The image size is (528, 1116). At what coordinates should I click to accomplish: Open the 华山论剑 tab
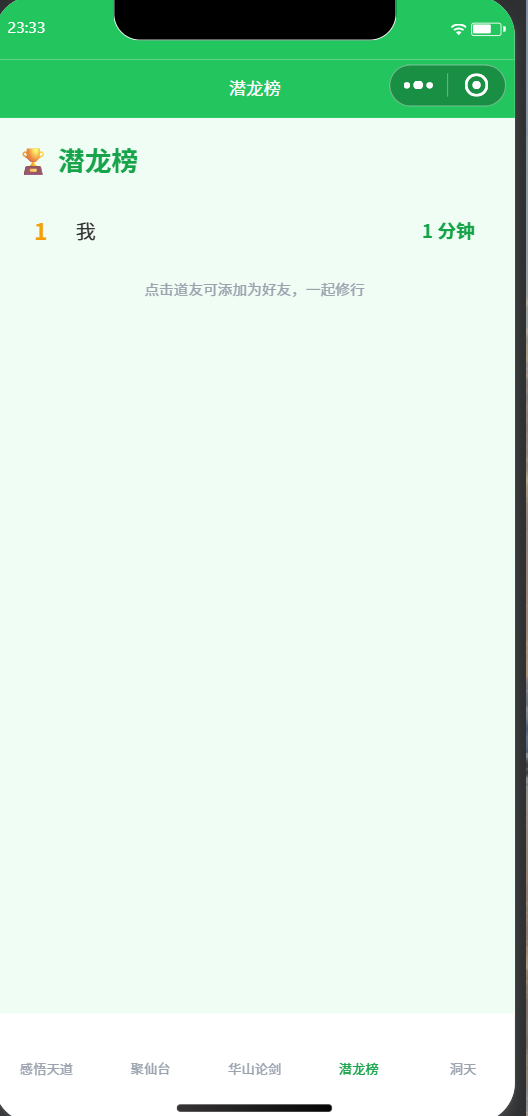click(x=254, y=1069)
